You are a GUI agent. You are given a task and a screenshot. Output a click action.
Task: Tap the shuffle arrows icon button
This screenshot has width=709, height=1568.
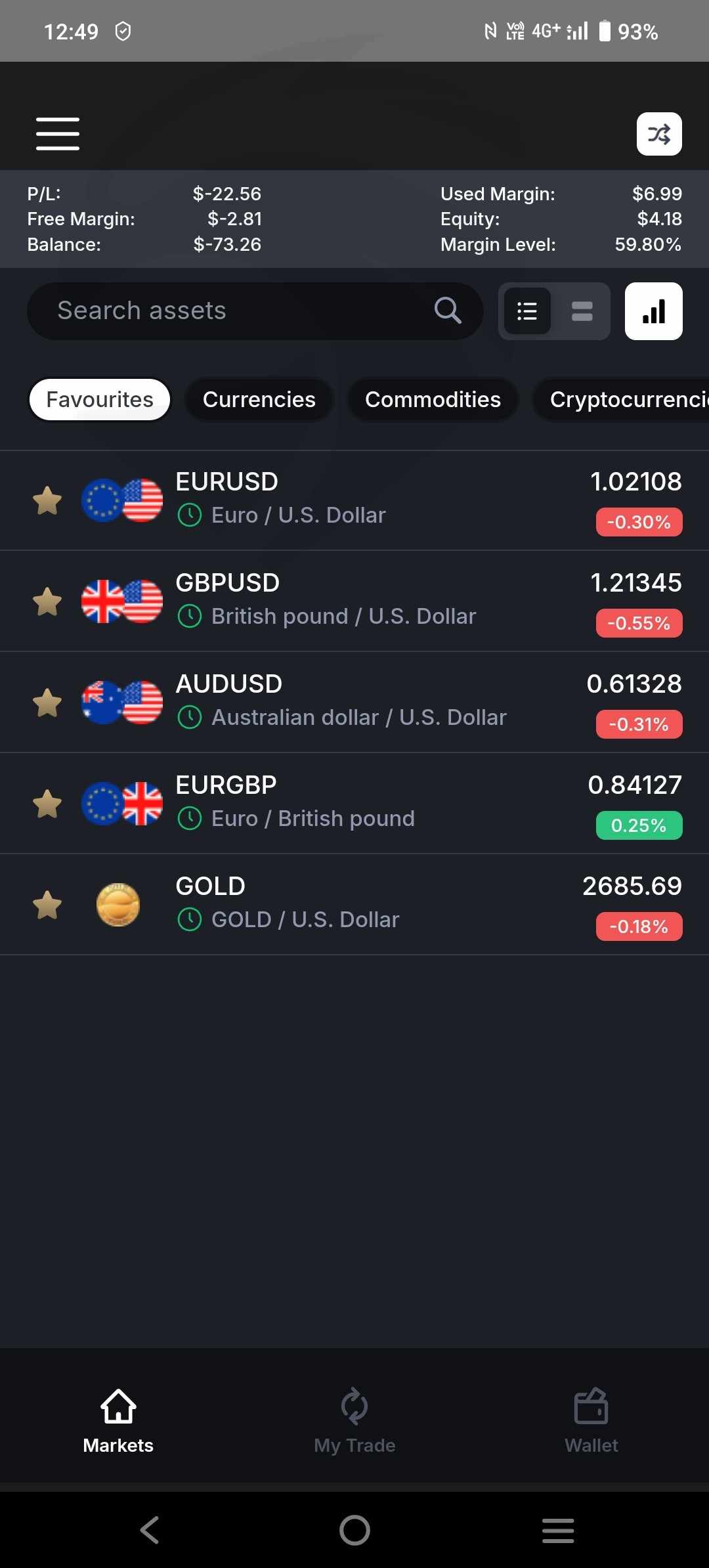(659, 134)
